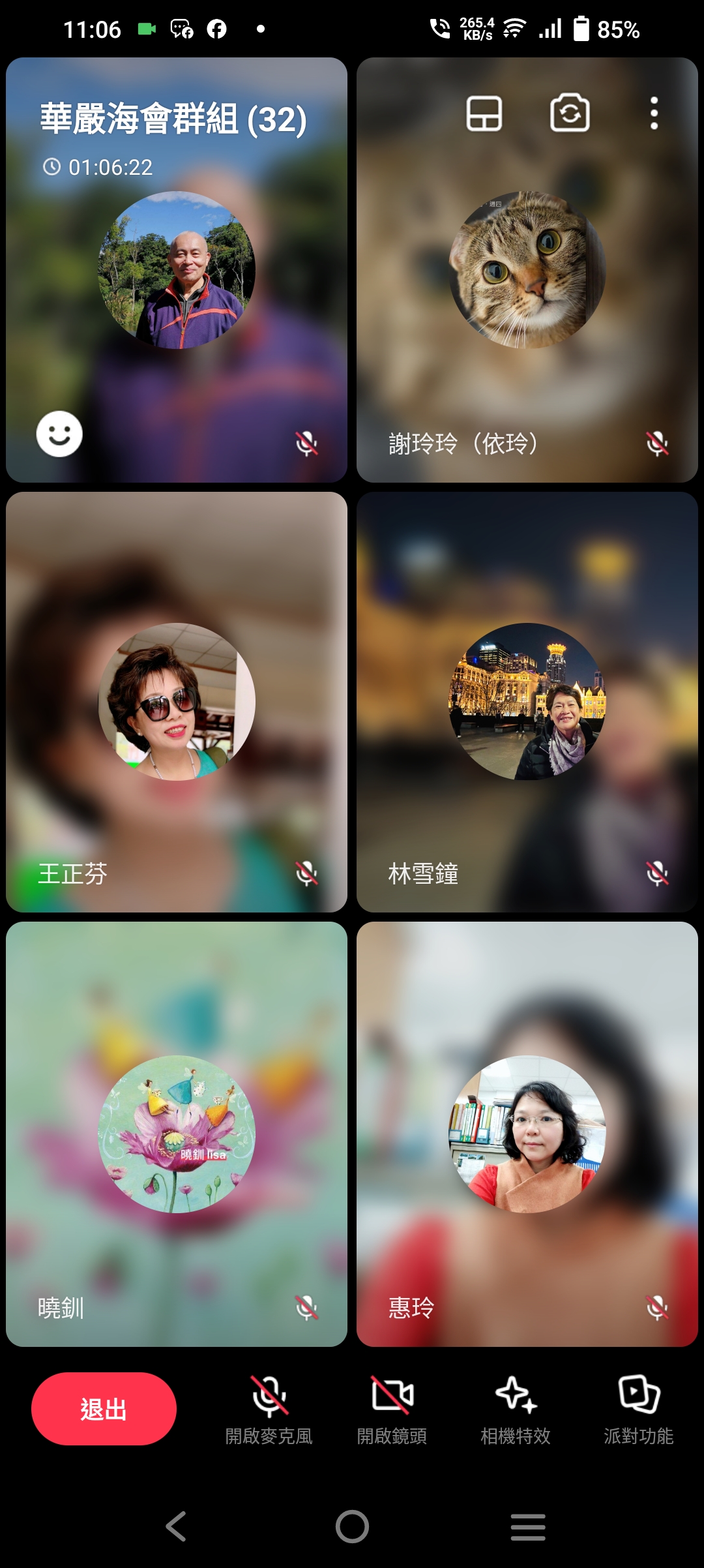Open 派對功能 party features
Image resolution: width=704 pixels, height=1568 pixels.
[639, 1409]
